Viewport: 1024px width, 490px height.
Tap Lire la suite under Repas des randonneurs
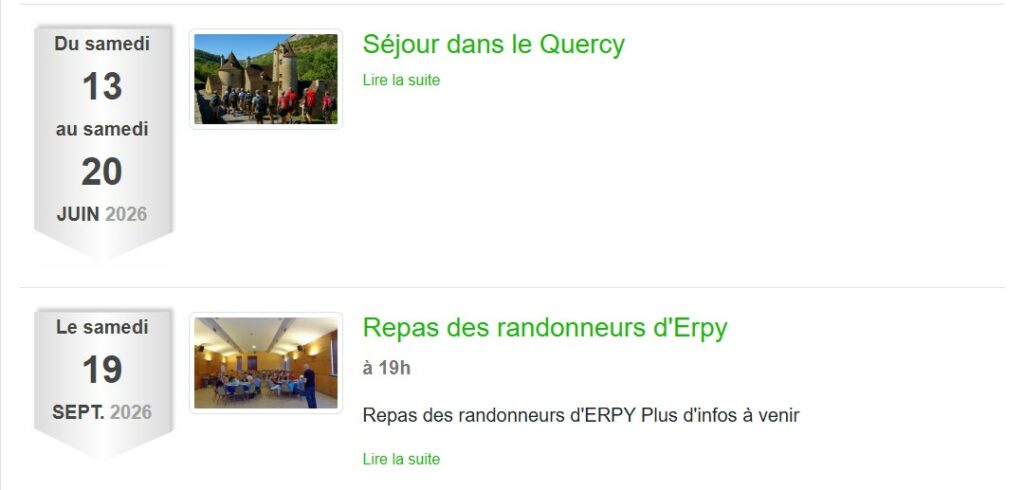click(x=401, y=459)
